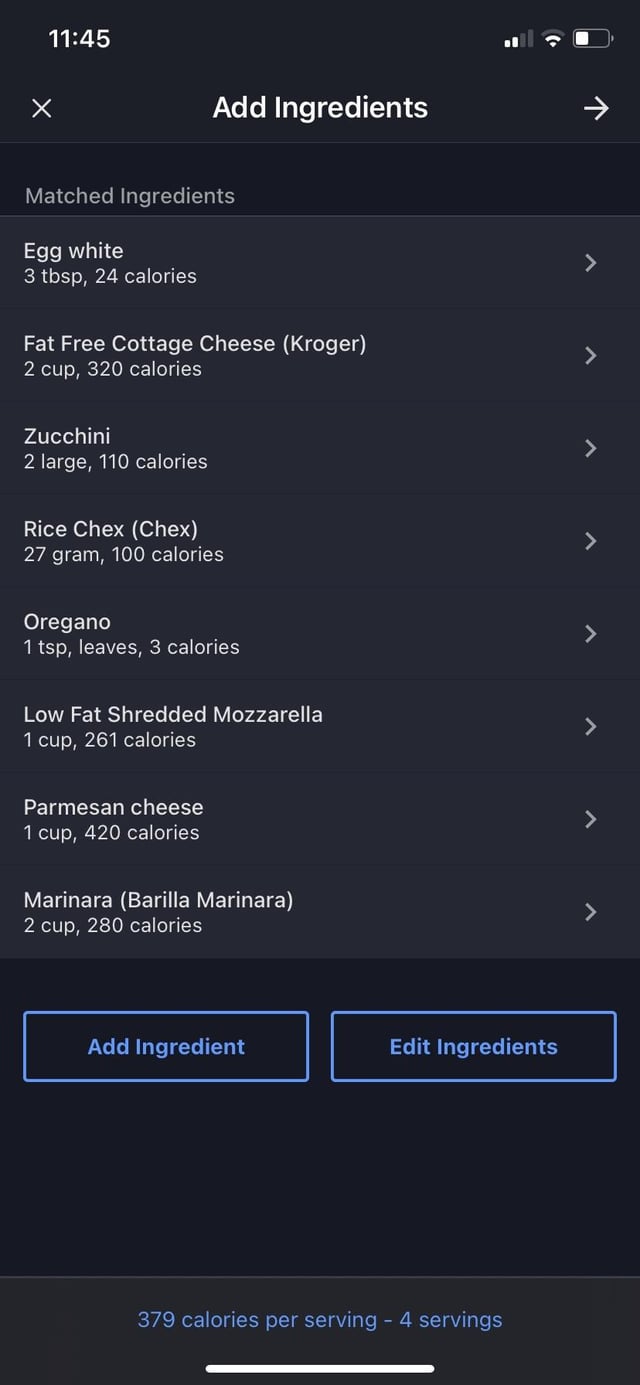Proceed with the forward arrow
Screen dimensions: 640x1385
(x=596, y=108)
